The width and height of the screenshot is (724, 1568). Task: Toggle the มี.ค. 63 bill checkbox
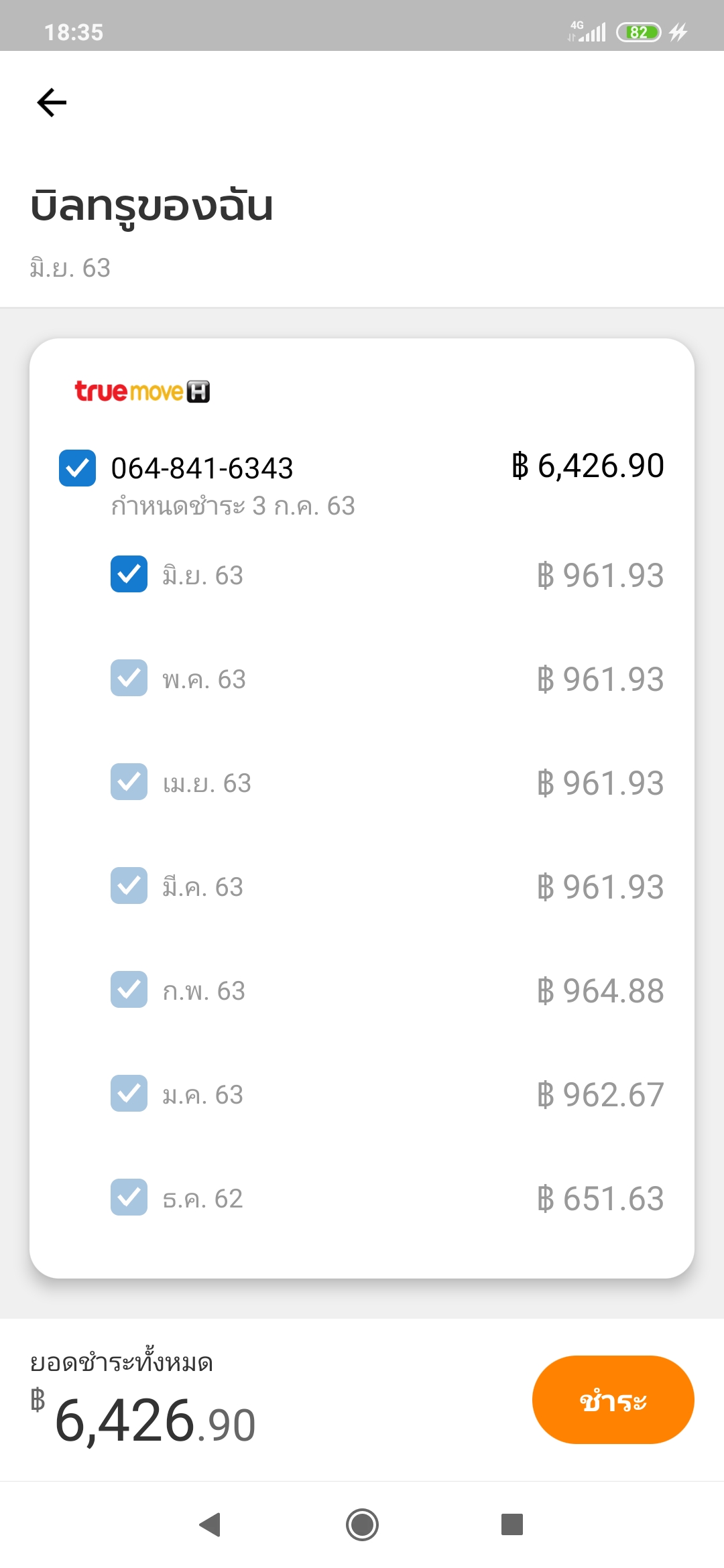pos(129,886)
